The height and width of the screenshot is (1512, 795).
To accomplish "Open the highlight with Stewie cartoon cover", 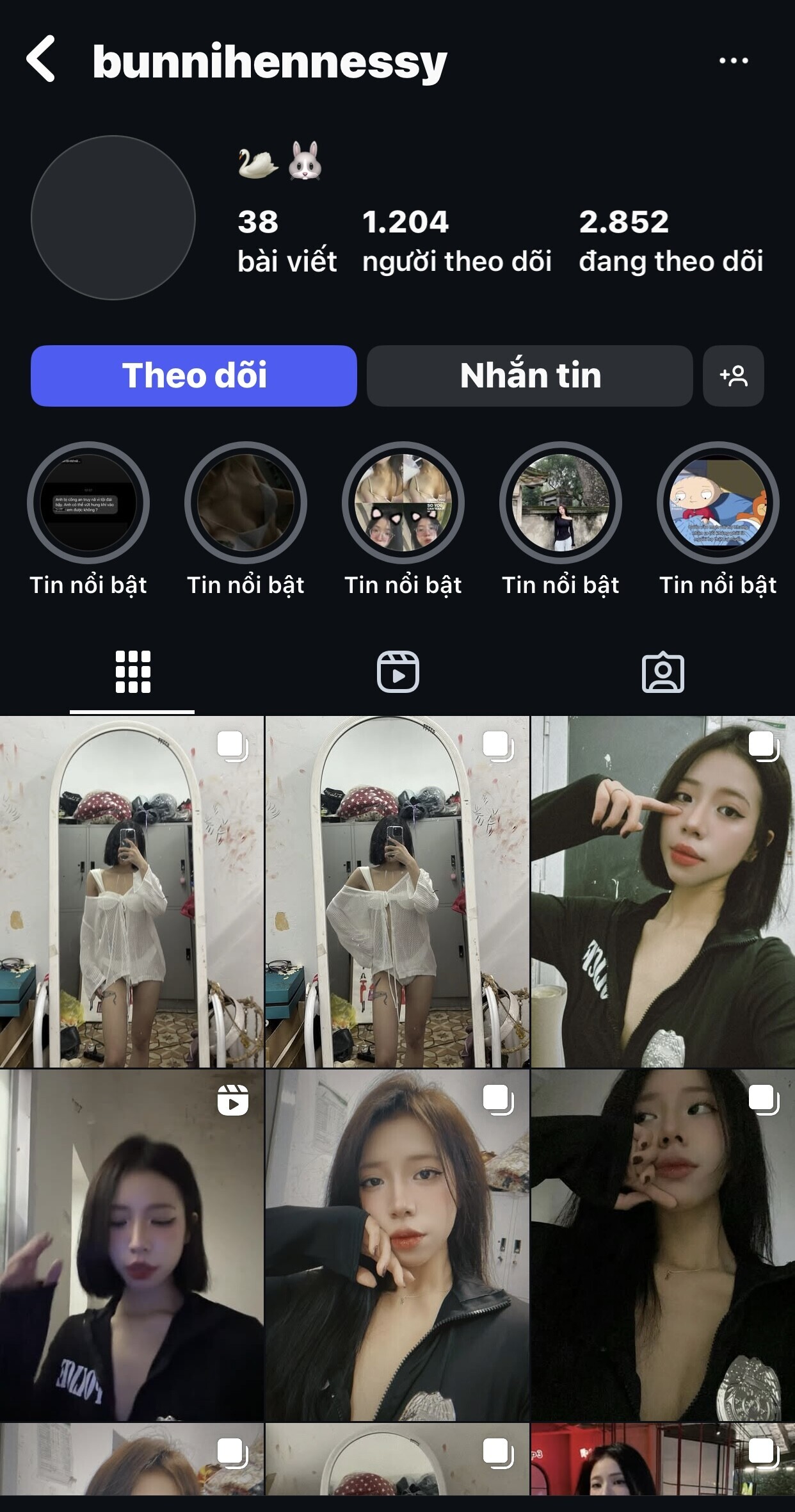I will click(718, 503).
